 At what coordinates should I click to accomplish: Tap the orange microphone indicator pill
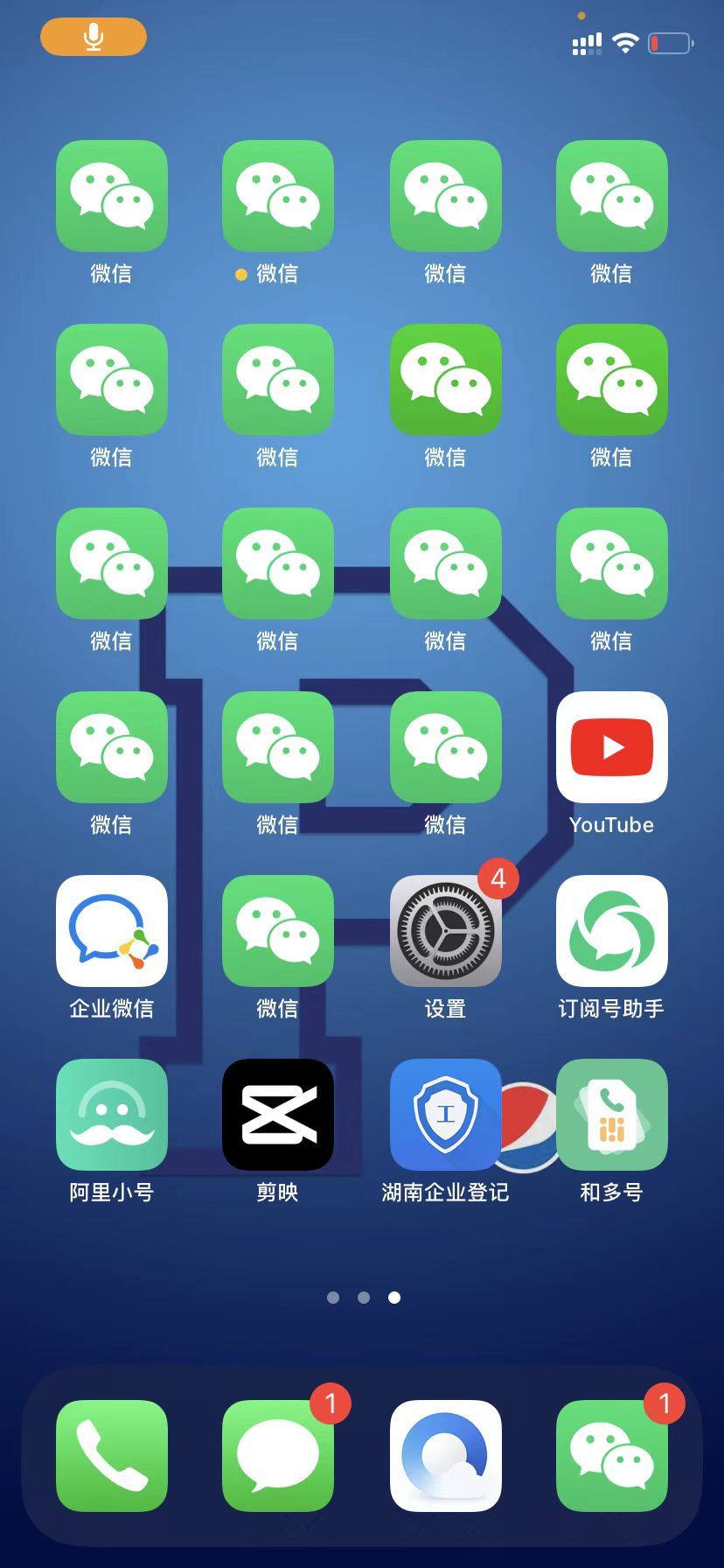94,37
